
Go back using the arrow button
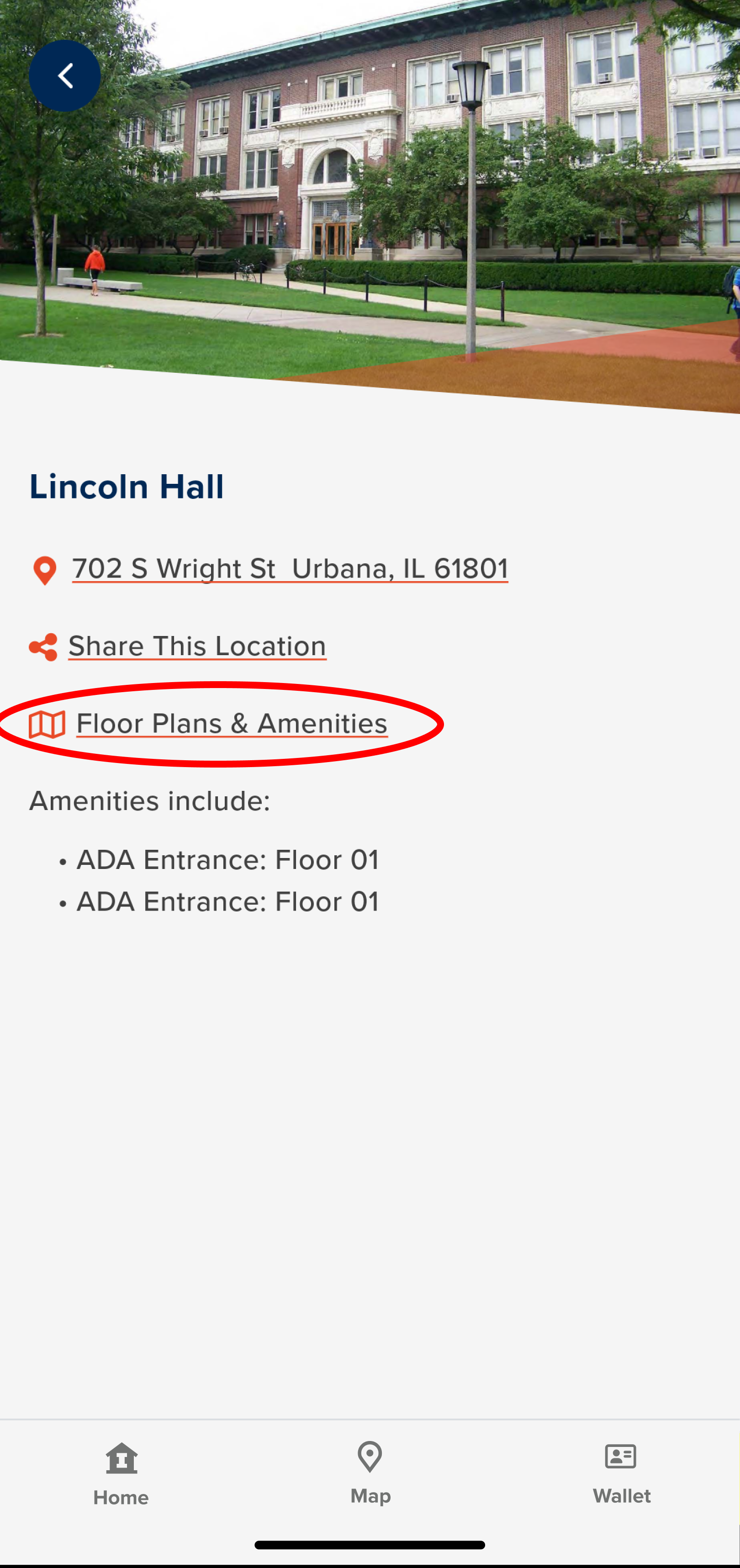click(64, 76)
